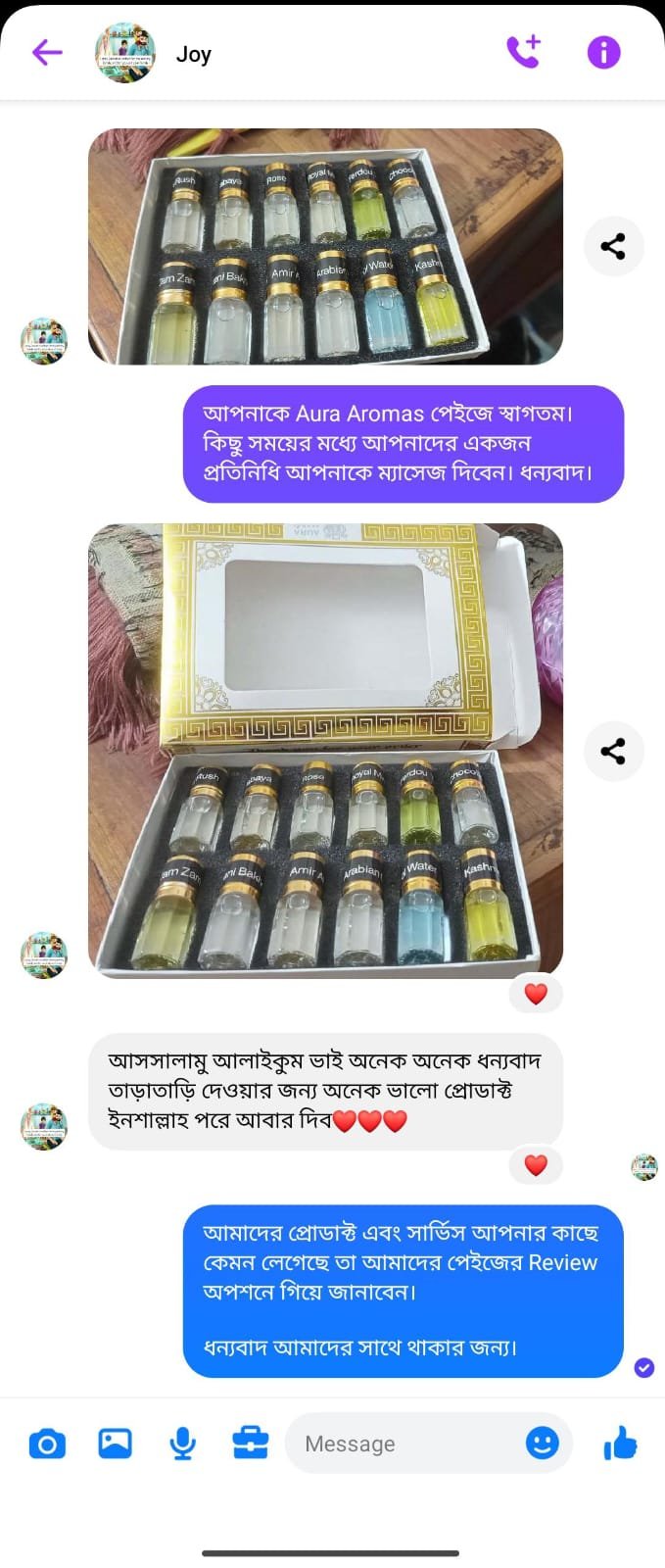The width and height of the screenshot is (665, 1568).
Task: Open the photo with the gold box lid
Action: [325, 750]
